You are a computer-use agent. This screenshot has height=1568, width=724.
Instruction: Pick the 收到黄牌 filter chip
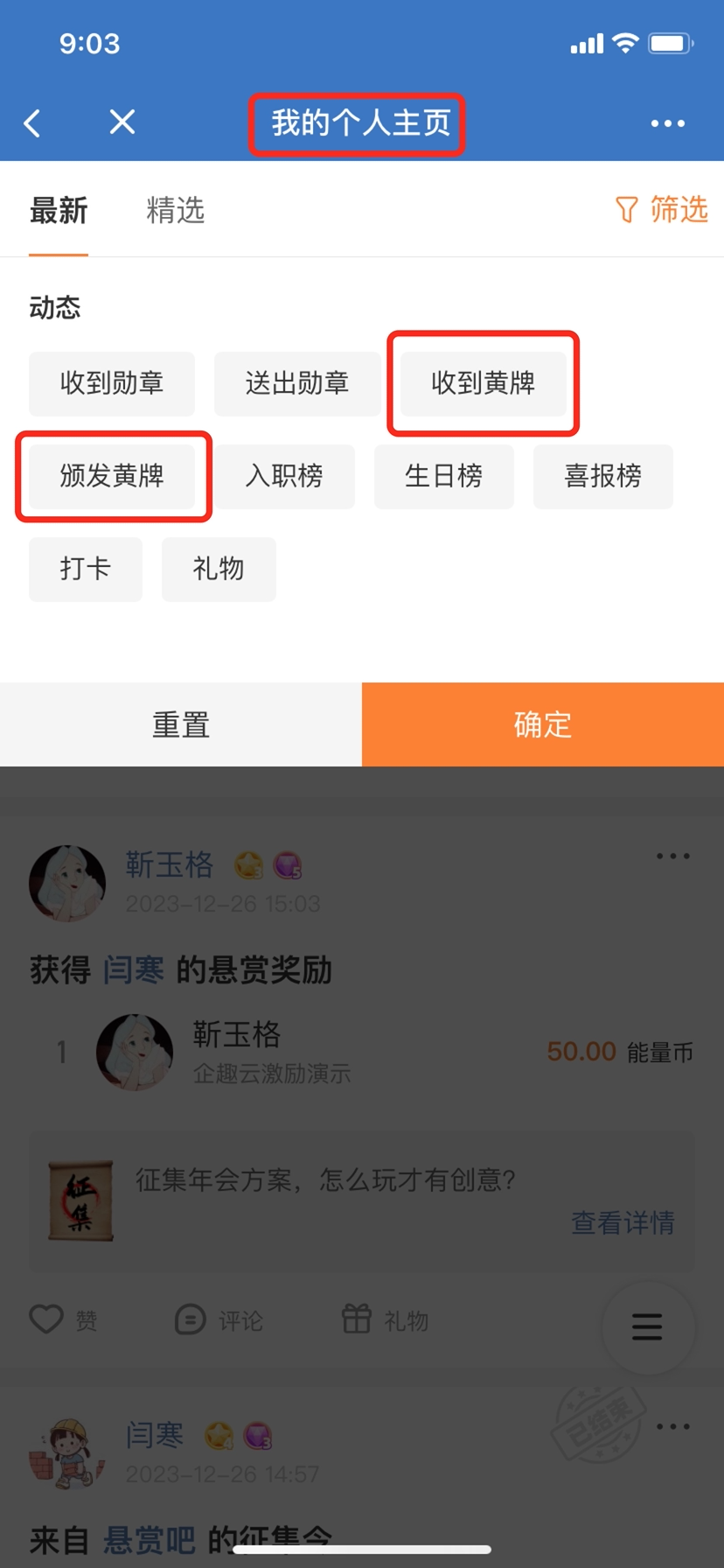(483, 383)
